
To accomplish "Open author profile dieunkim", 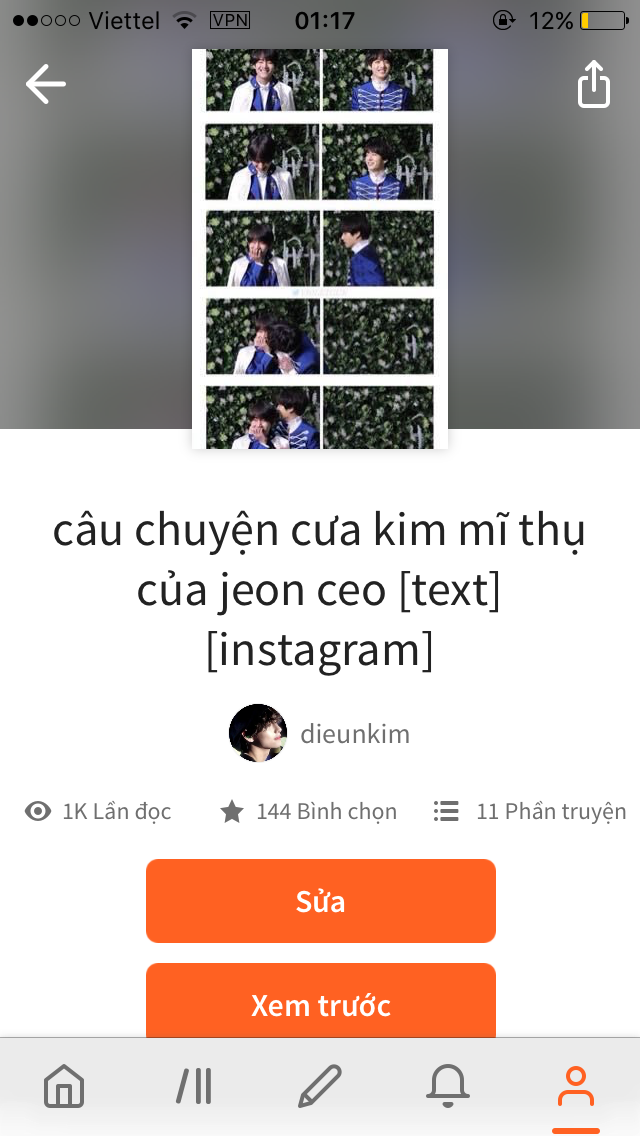I will (320, 734).
